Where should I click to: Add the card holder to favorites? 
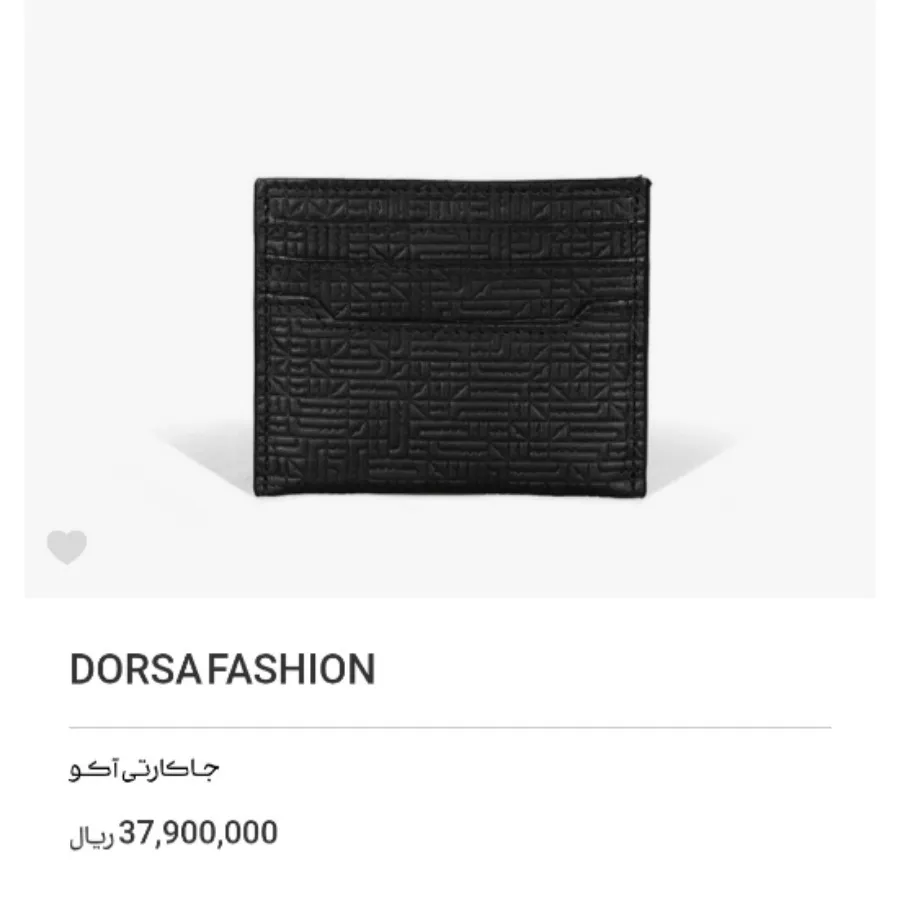[67, 547]
